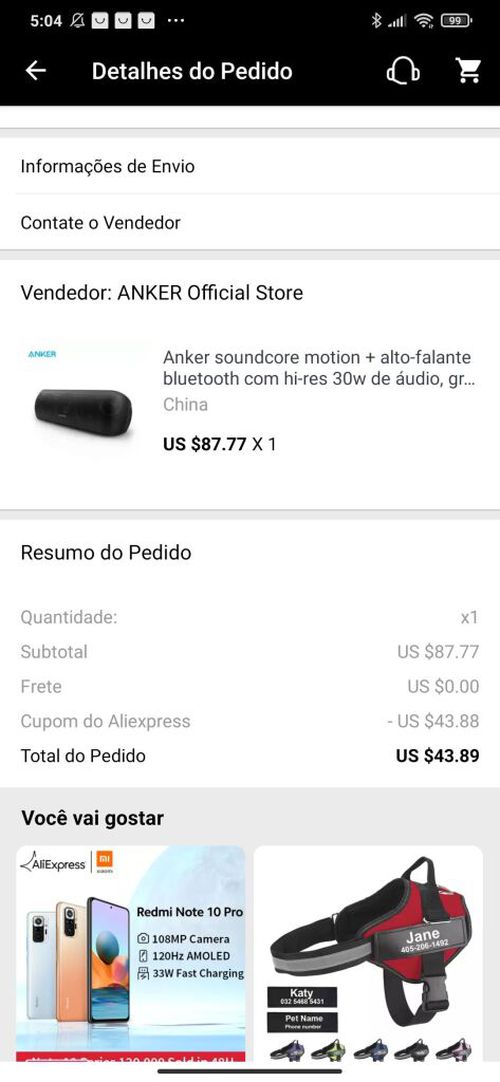Open the personalized dog harness card
The width and height of the screenshot is (500, 1082).
[368, 954]
